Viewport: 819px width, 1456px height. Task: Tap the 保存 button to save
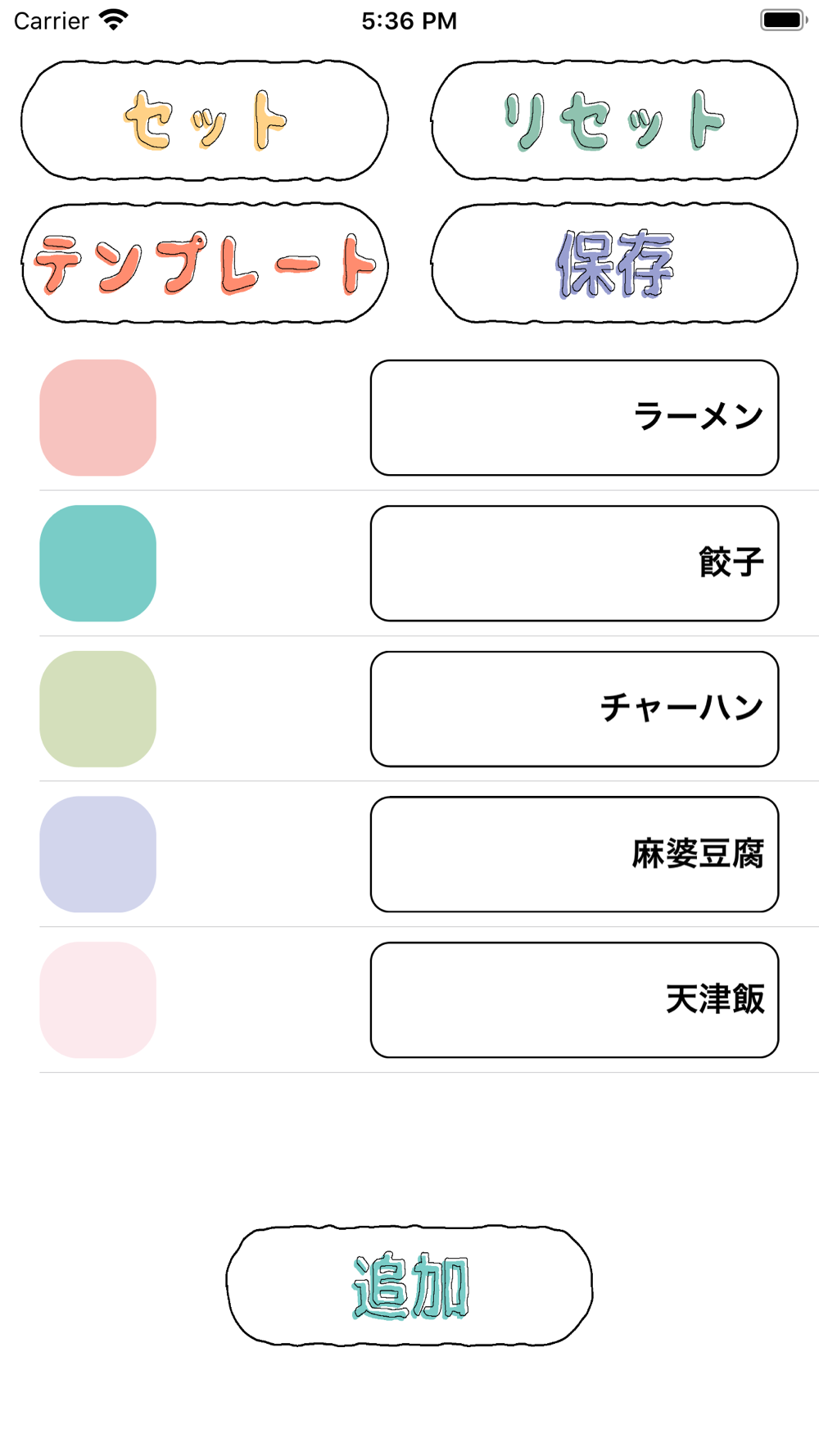(x=614, y=264)
